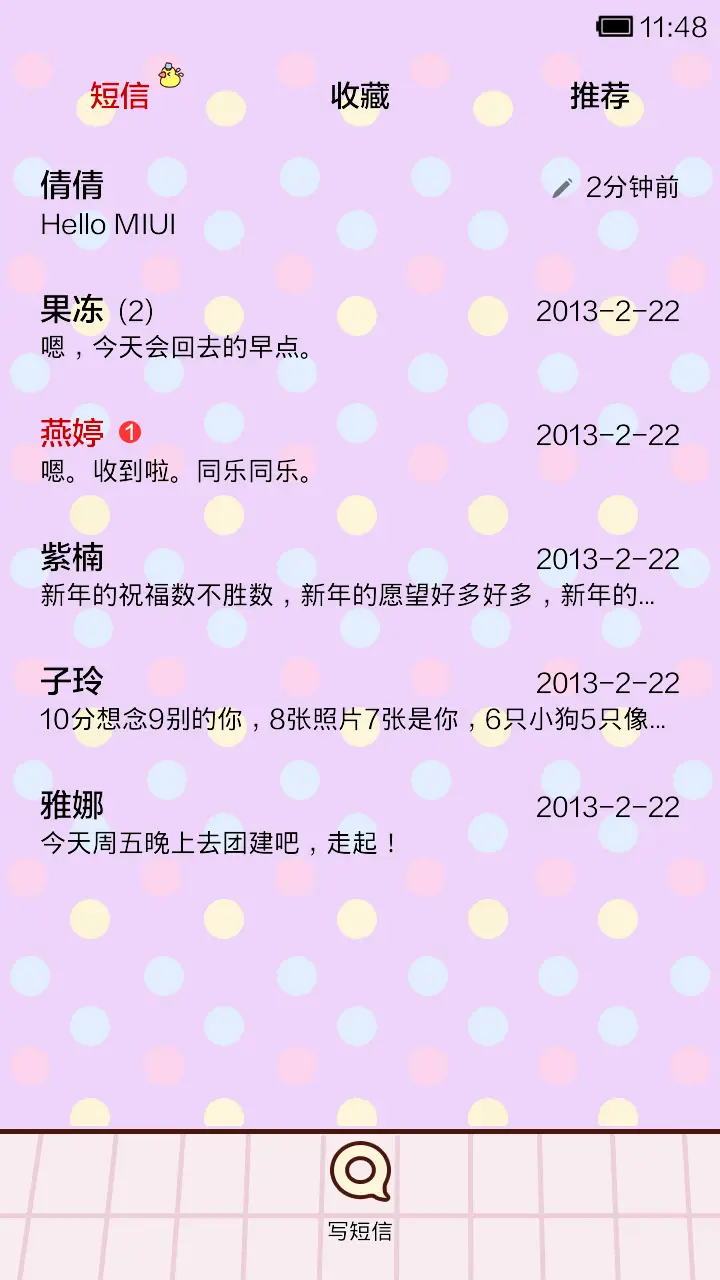Click the pencil draft icon next to 倩倩

click(x=562, y=186)
